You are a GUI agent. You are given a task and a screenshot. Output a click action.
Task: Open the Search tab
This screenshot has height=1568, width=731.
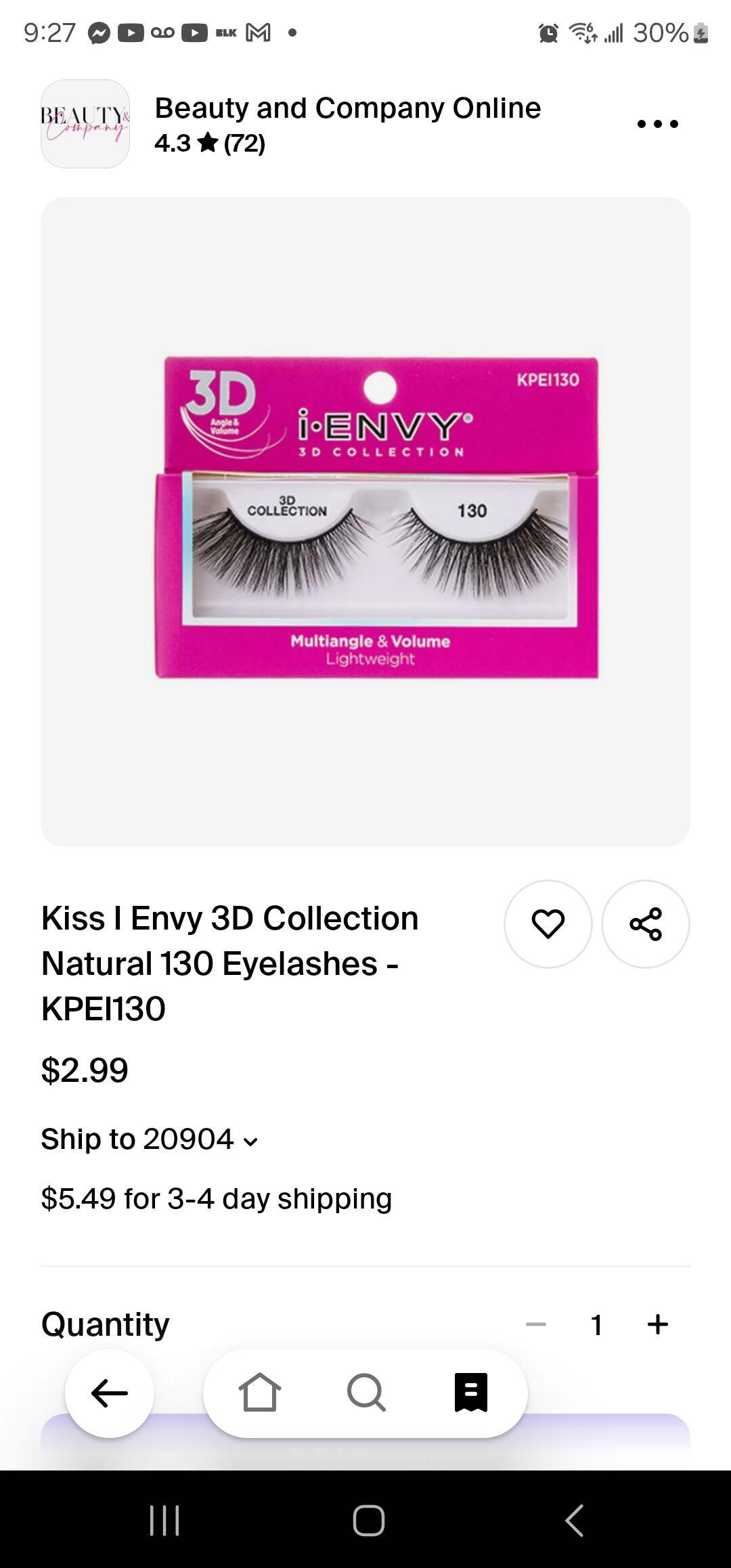[x=365, y=1393]
